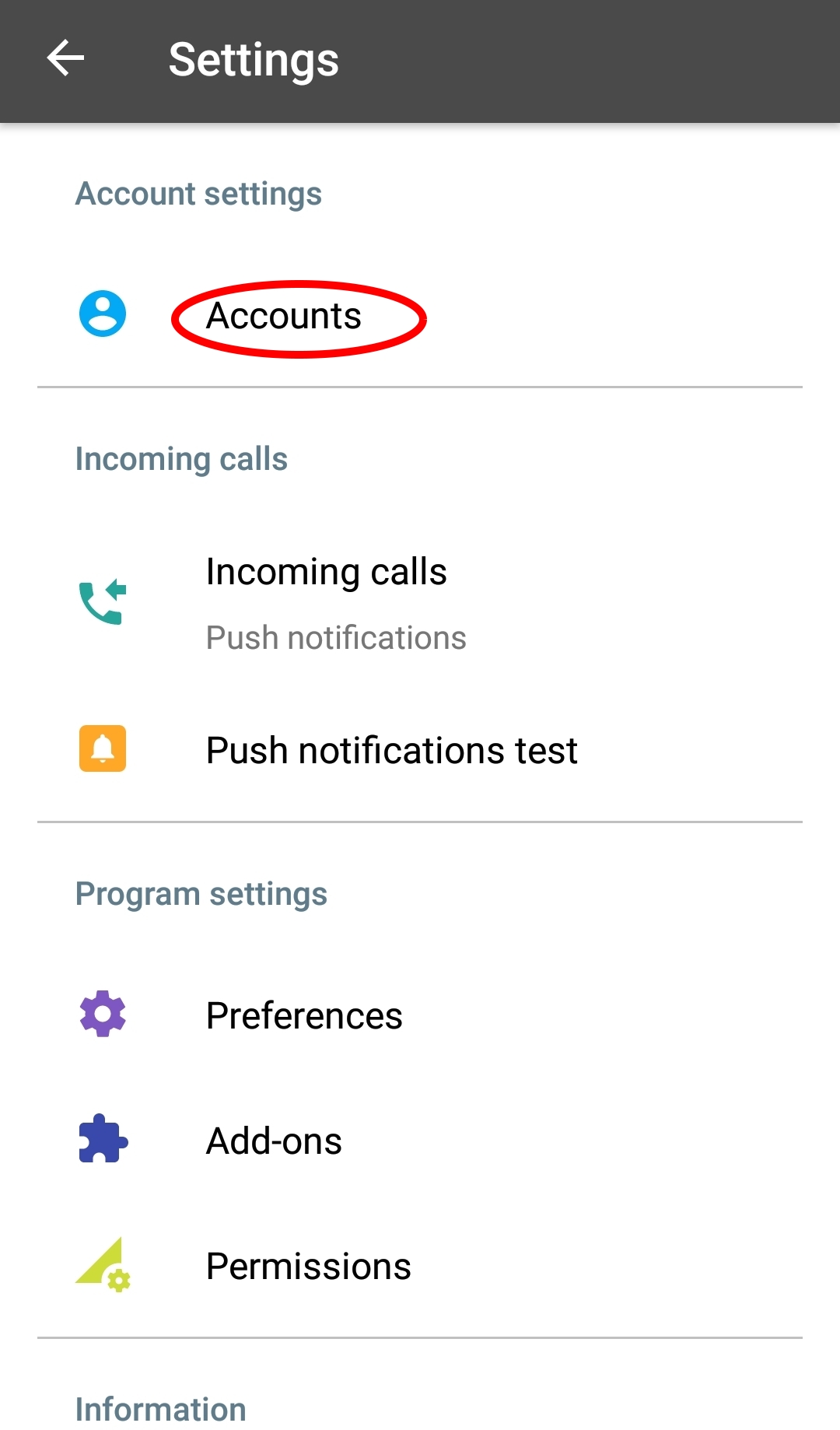Open Preferences

coord(420,1015)
